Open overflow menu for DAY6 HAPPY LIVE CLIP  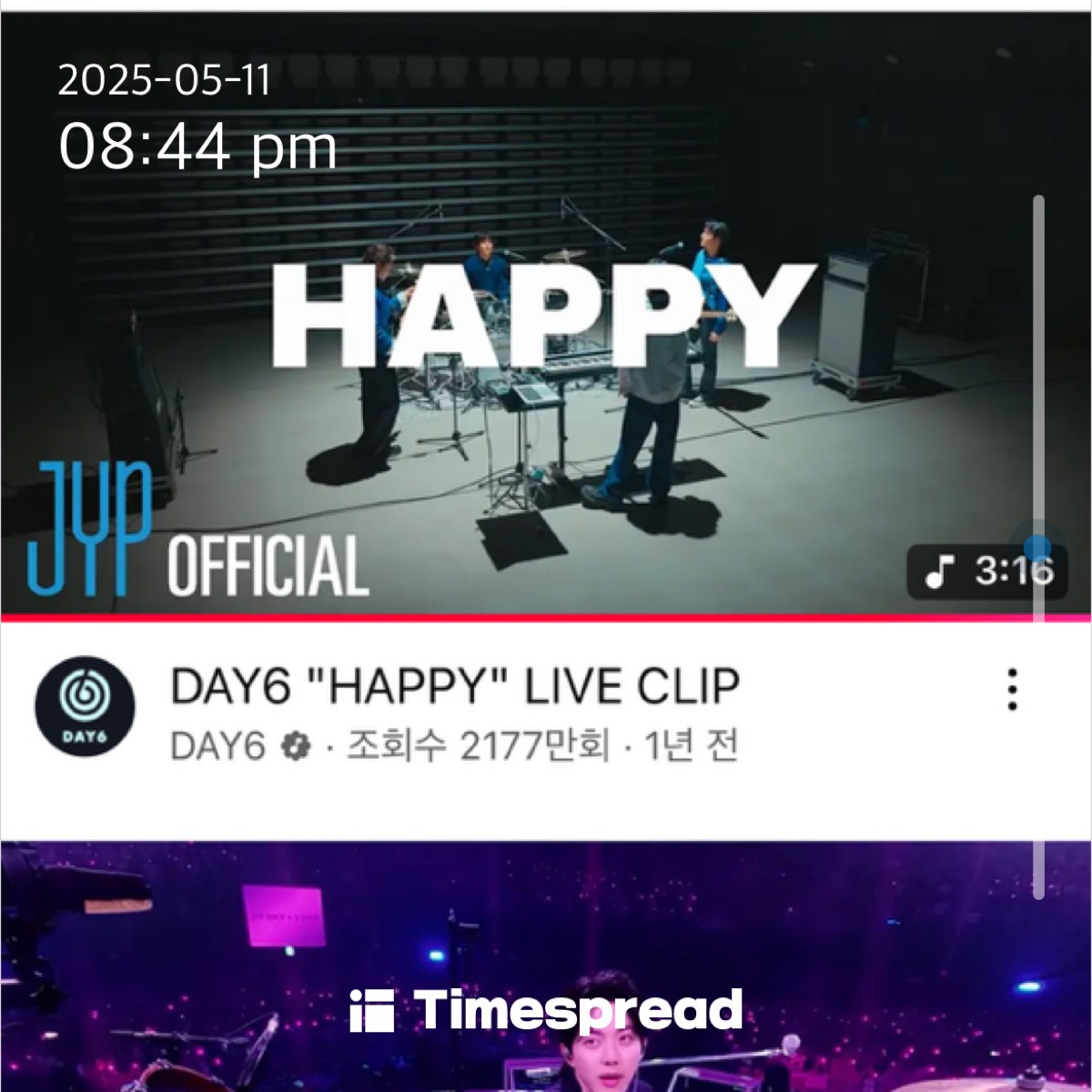(1012, 690)
